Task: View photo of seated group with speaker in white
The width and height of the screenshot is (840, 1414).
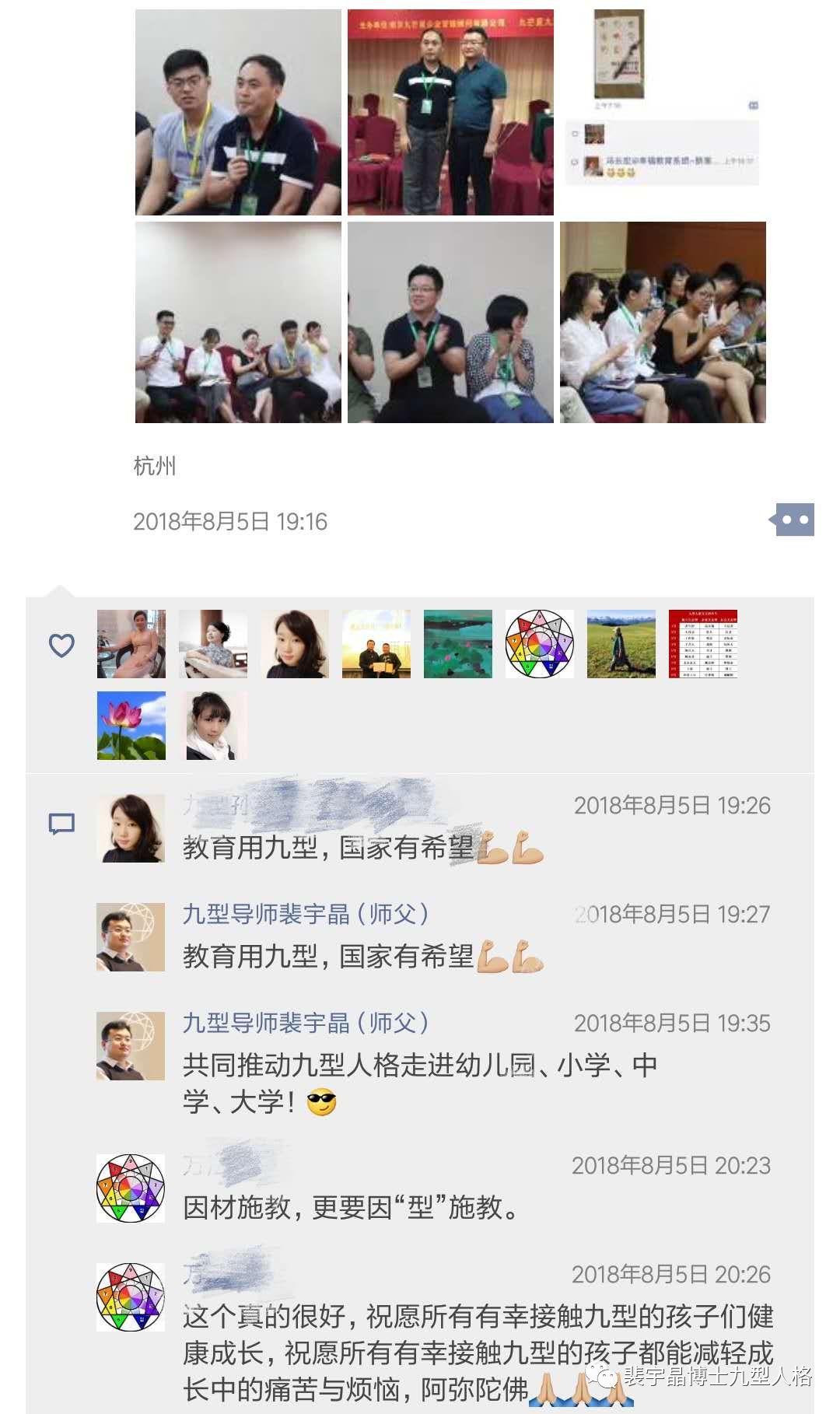Action: point(238,322)
